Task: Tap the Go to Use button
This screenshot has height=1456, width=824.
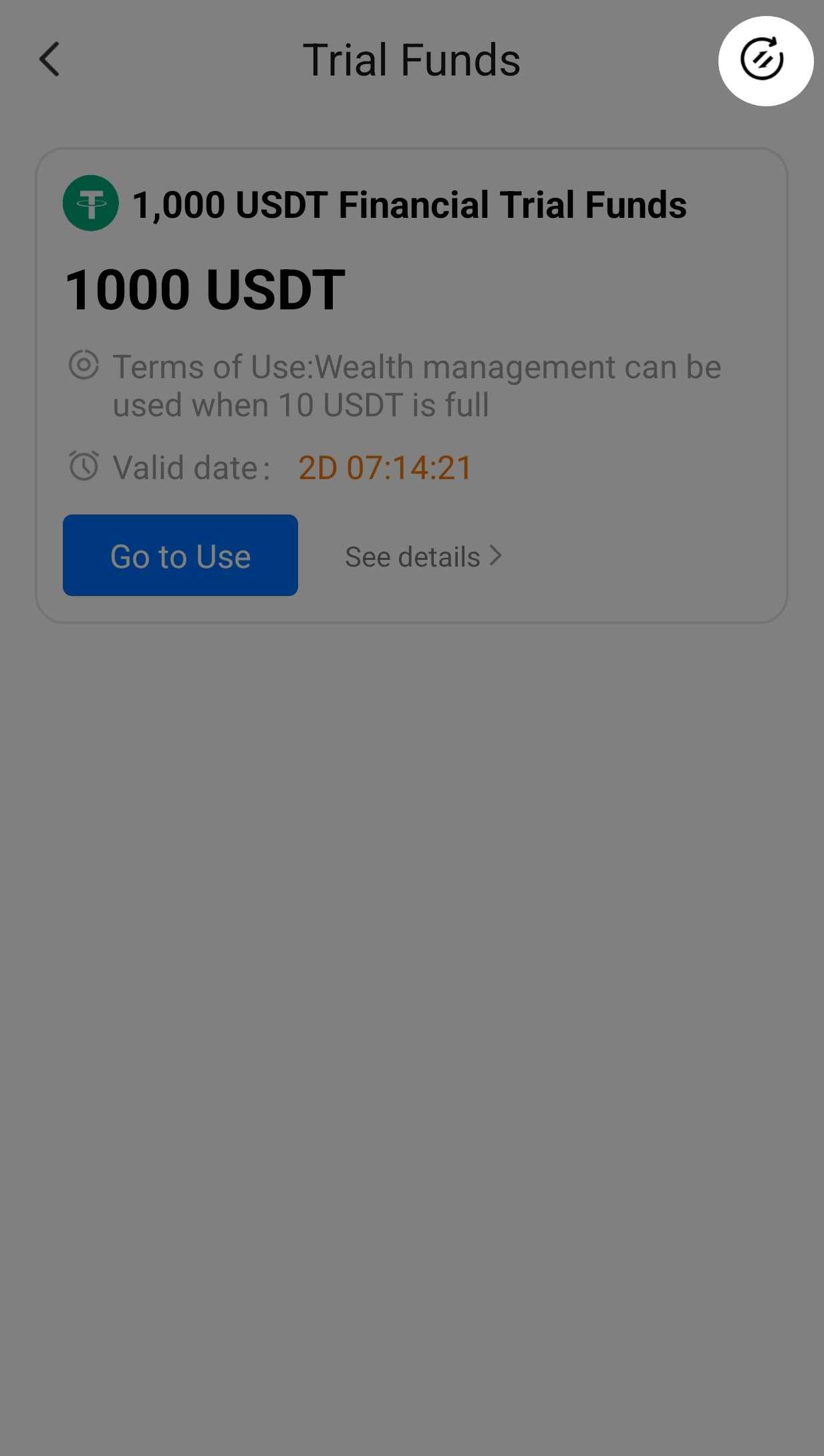Action: pyautogui.click(x=180, y=555)
